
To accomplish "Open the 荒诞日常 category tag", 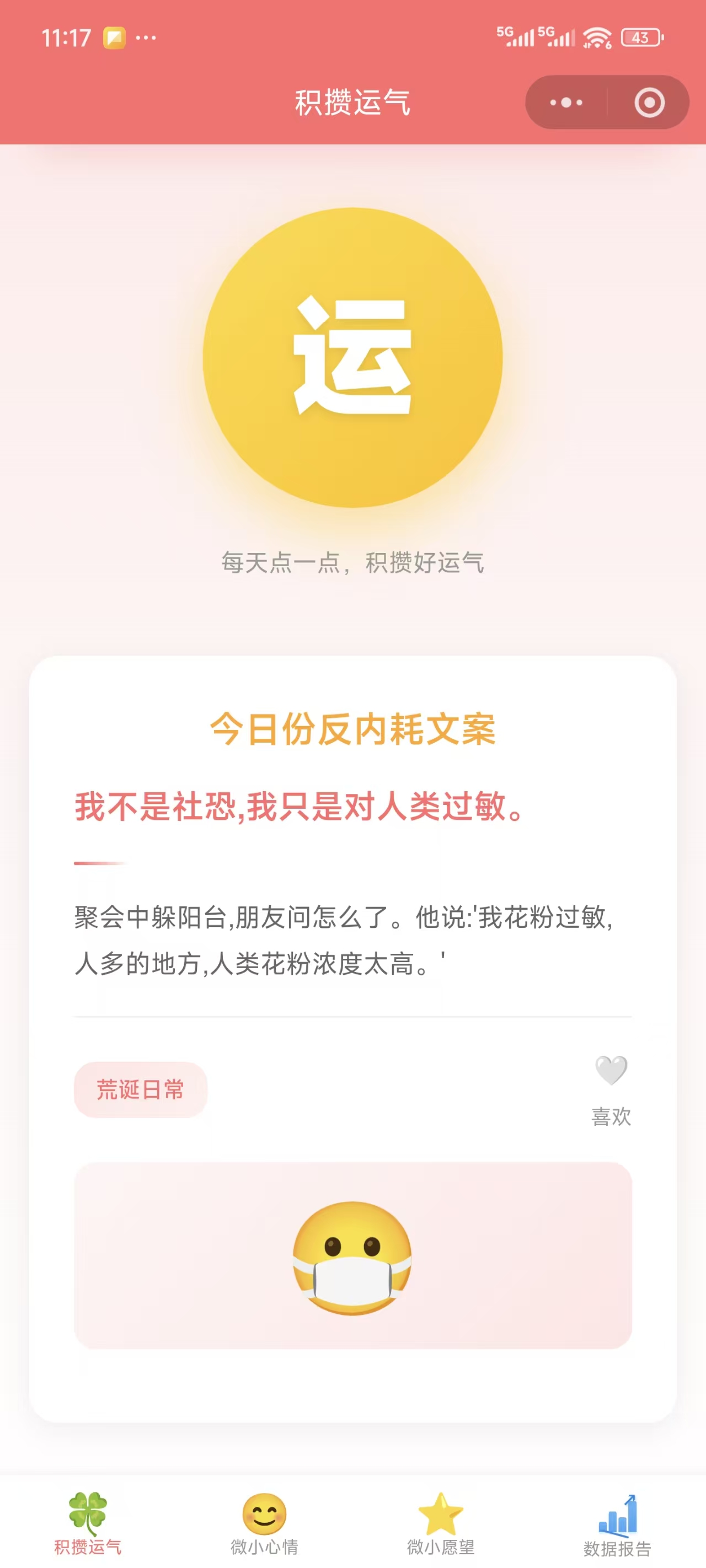I will [x=140, y=1089].
